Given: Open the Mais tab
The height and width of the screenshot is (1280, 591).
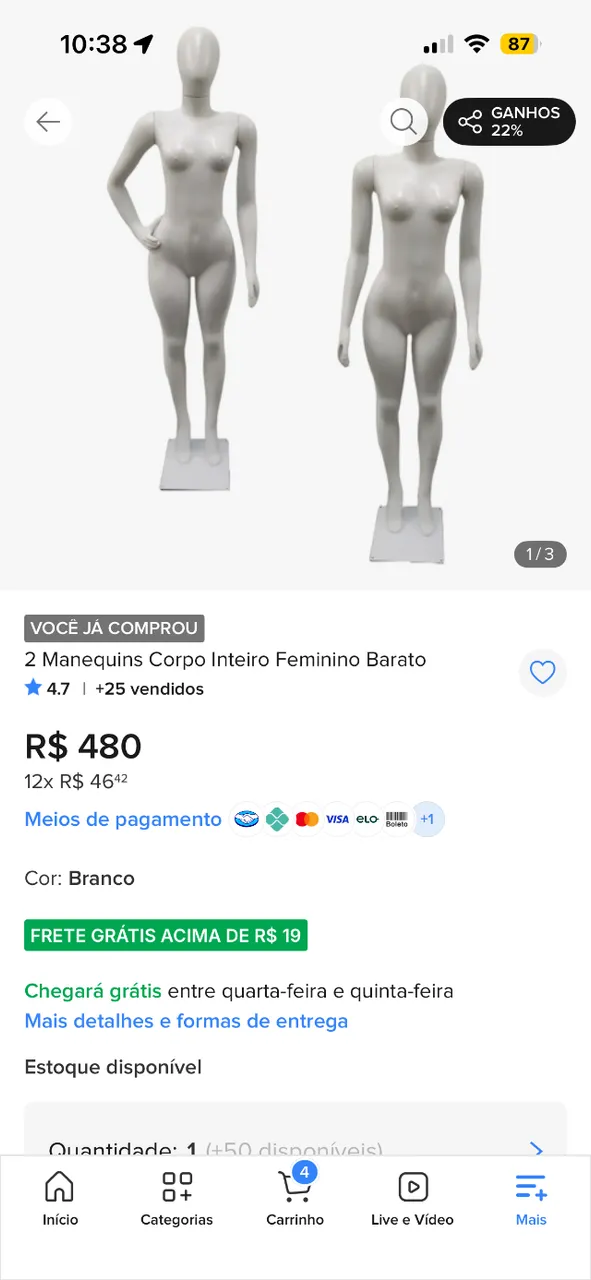Looking at the screenshot, I should [531, 1199].
